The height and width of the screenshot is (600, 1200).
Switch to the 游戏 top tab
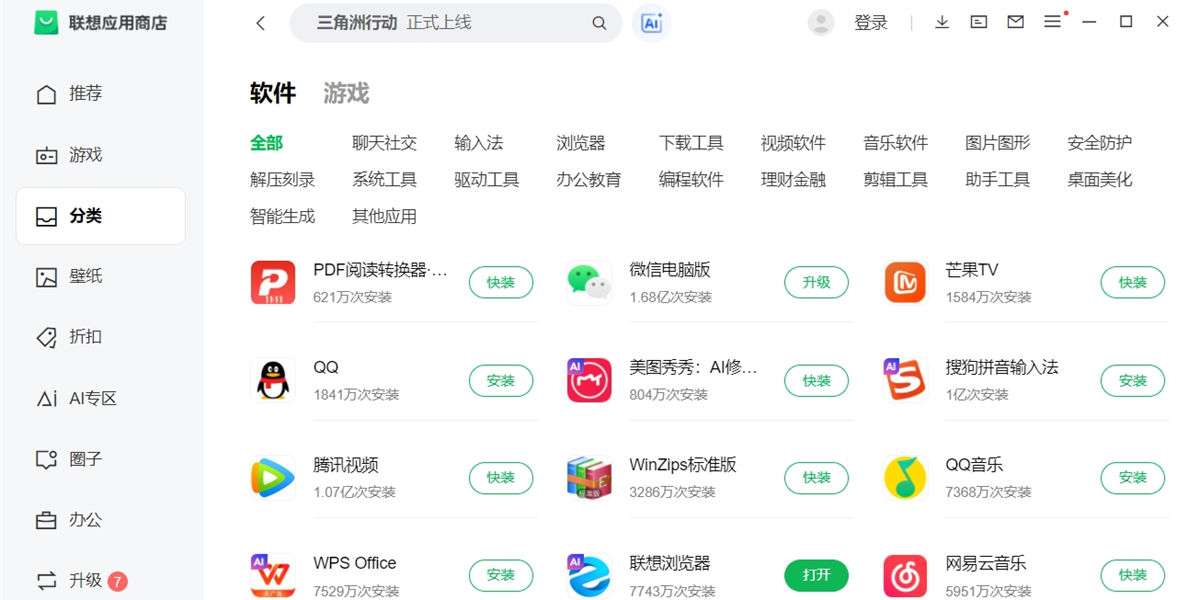[x=346, y=93]
